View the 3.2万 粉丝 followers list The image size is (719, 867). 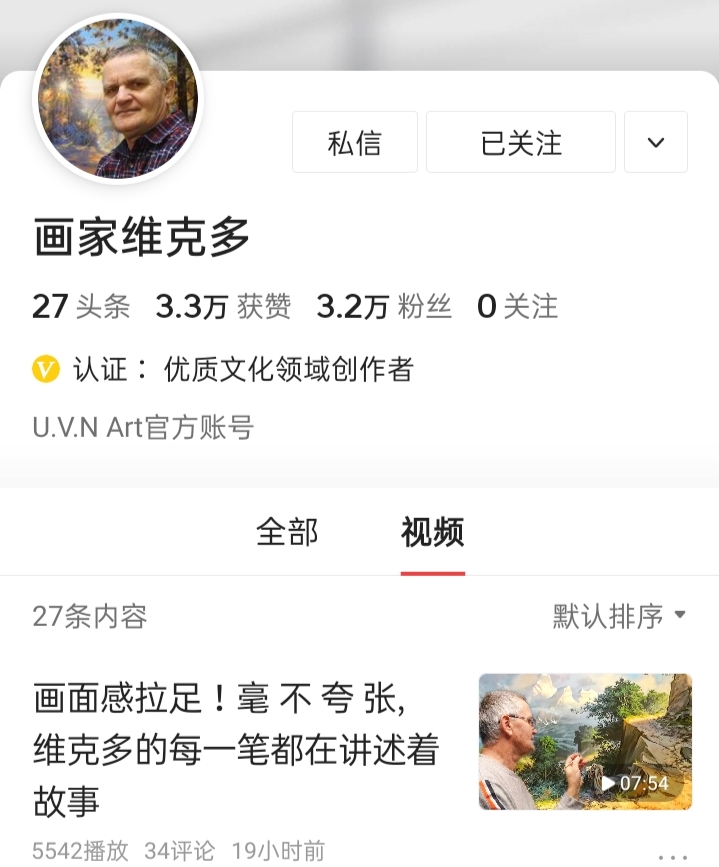pos(384,307)
